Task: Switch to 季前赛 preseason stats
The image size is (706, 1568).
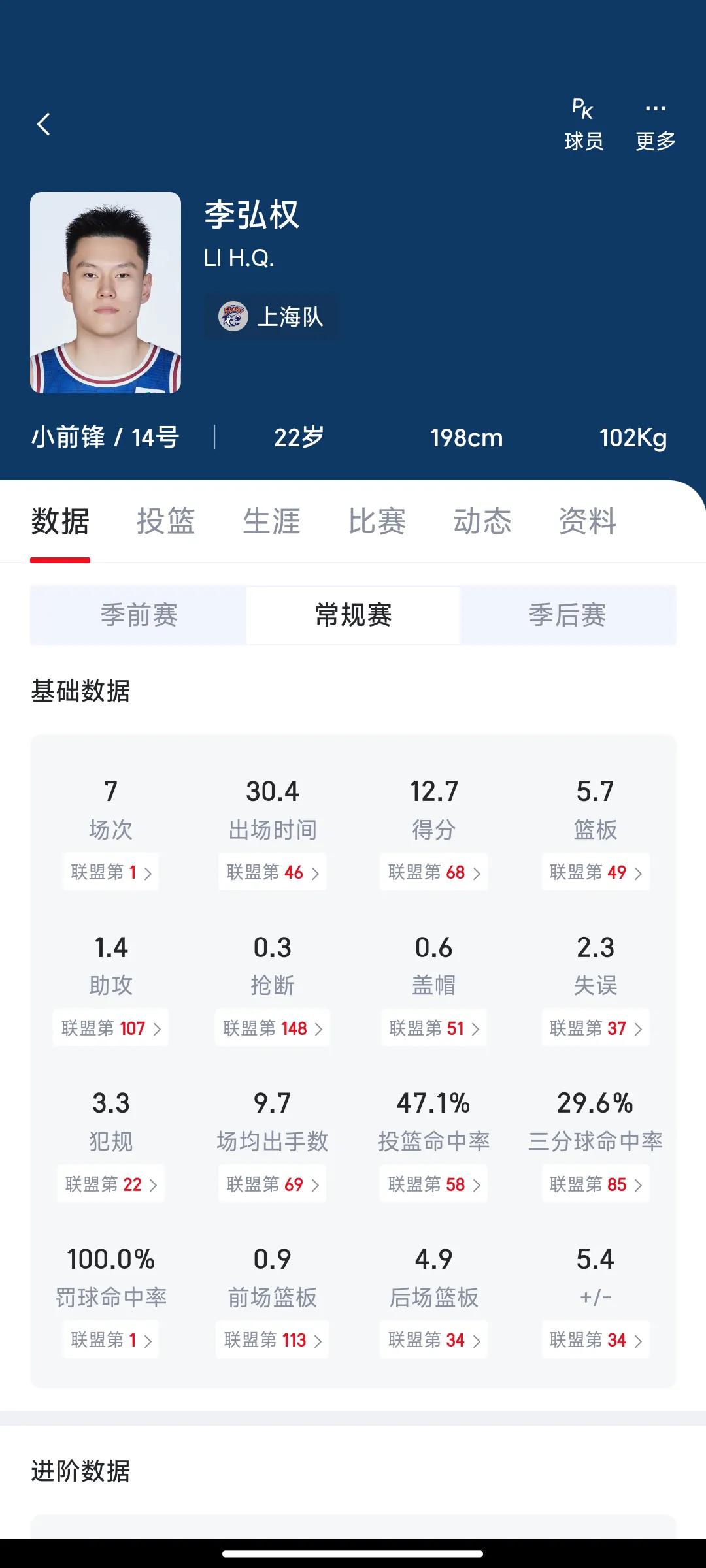Action: click(137, 616)
